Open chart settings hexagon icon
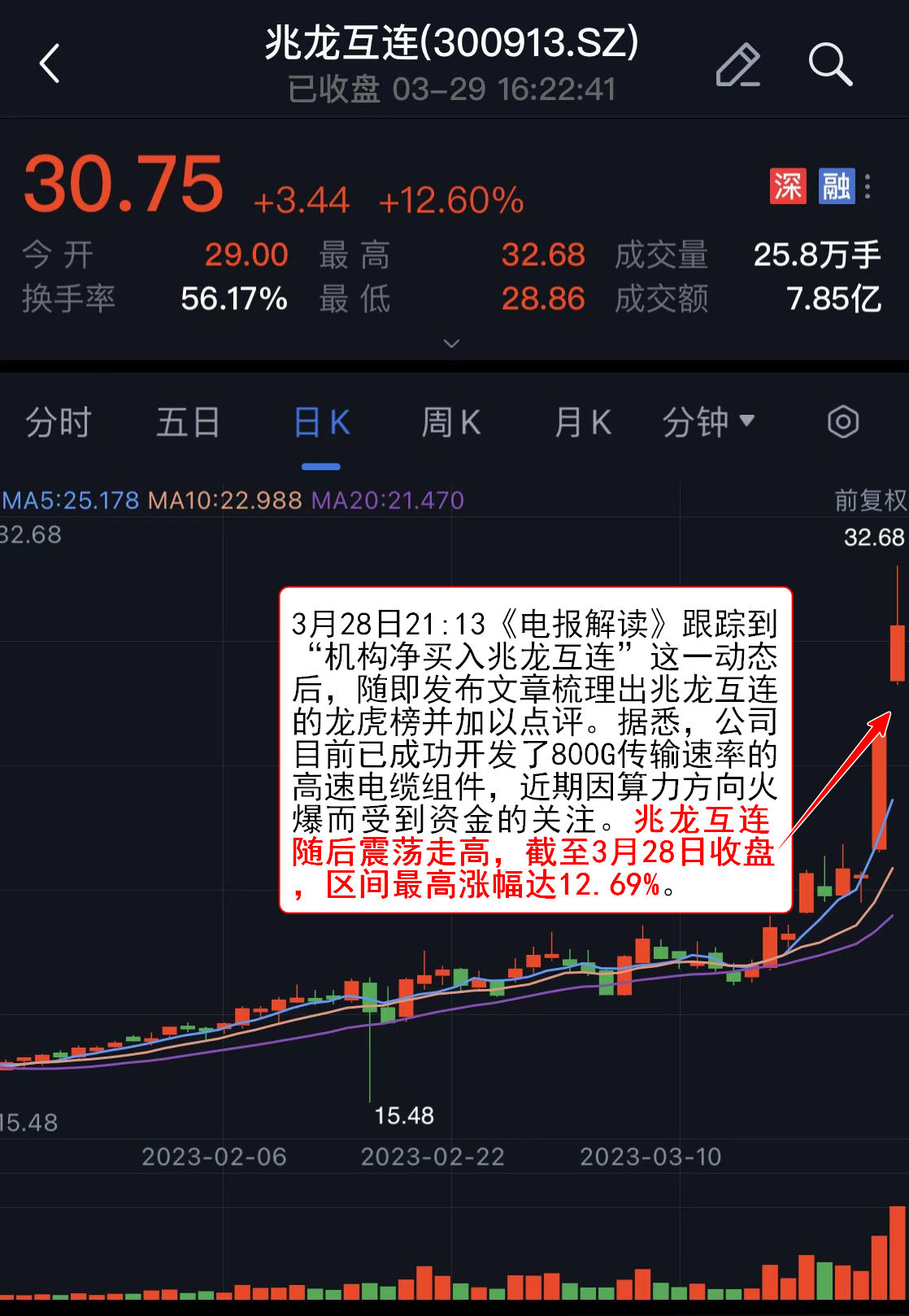Screen dimensions: 909x1316 843,422
